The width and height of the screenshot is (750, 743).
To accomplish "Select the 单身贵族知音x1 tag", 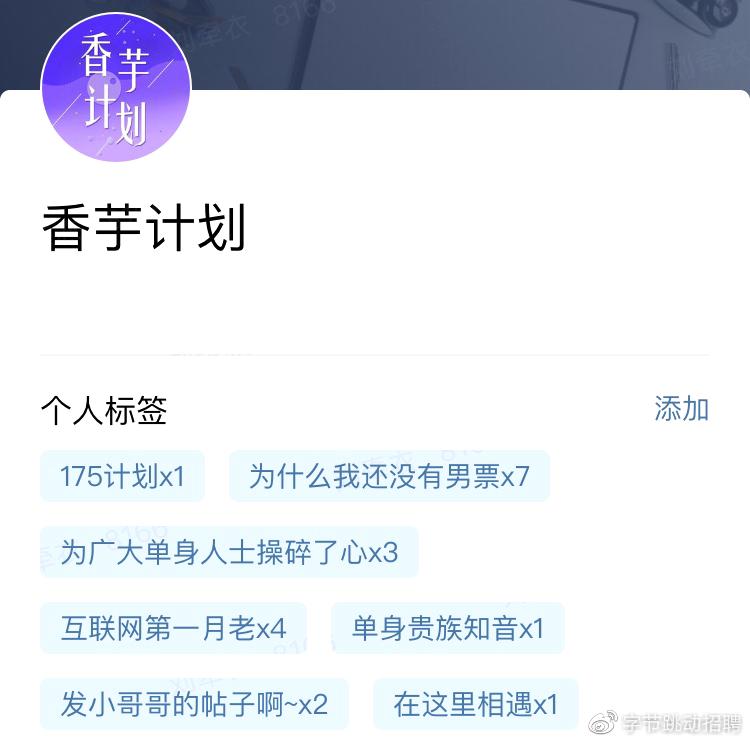I will 447,628.
